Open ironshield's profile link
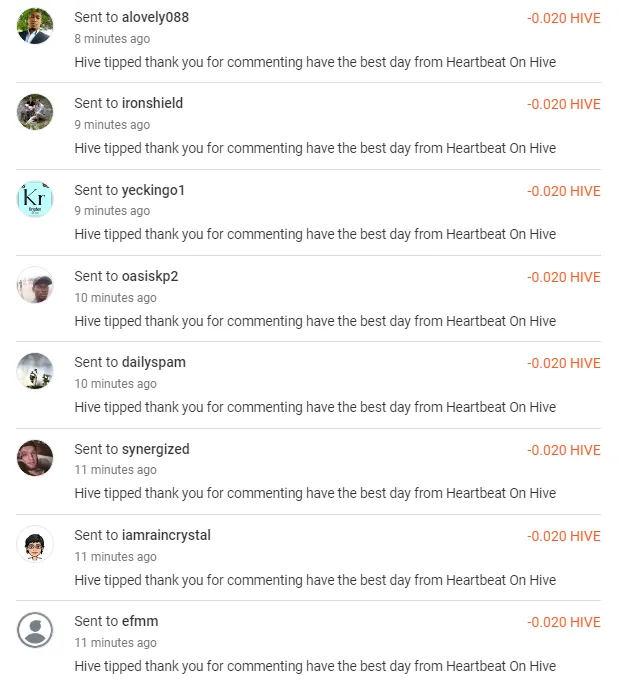The image size is (619, 685). coord(152,103)
